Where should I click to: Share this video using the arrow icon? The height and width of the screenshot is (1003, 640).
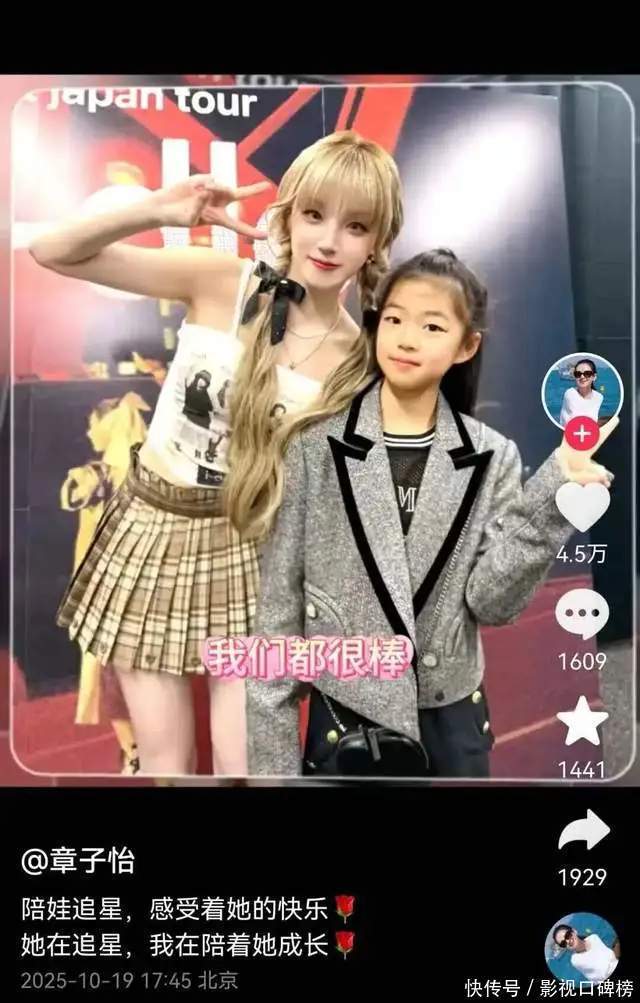click(584, 830)
